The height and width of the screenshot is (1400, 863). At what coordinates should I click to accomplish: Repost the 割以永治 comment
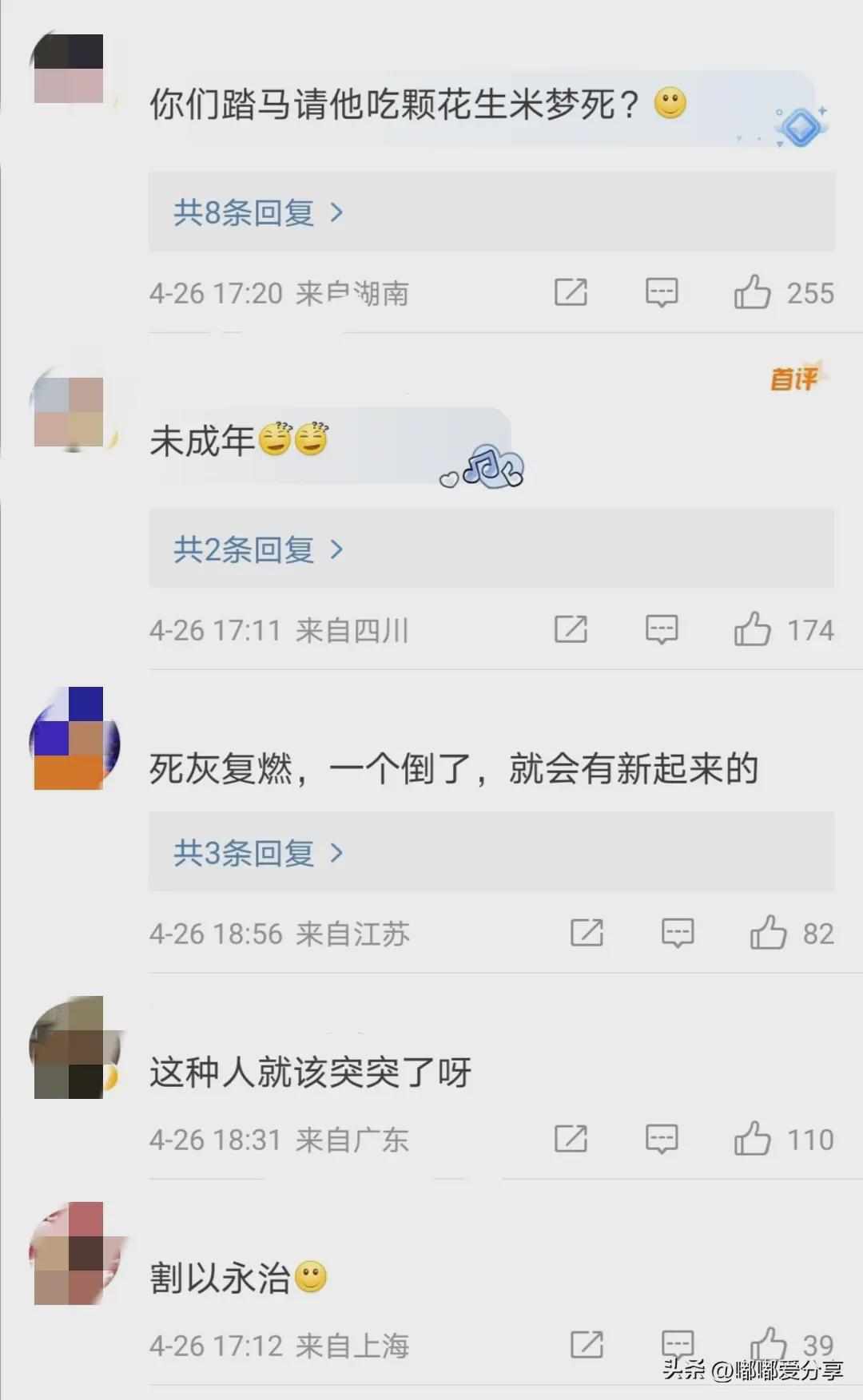coord(587,1345)
